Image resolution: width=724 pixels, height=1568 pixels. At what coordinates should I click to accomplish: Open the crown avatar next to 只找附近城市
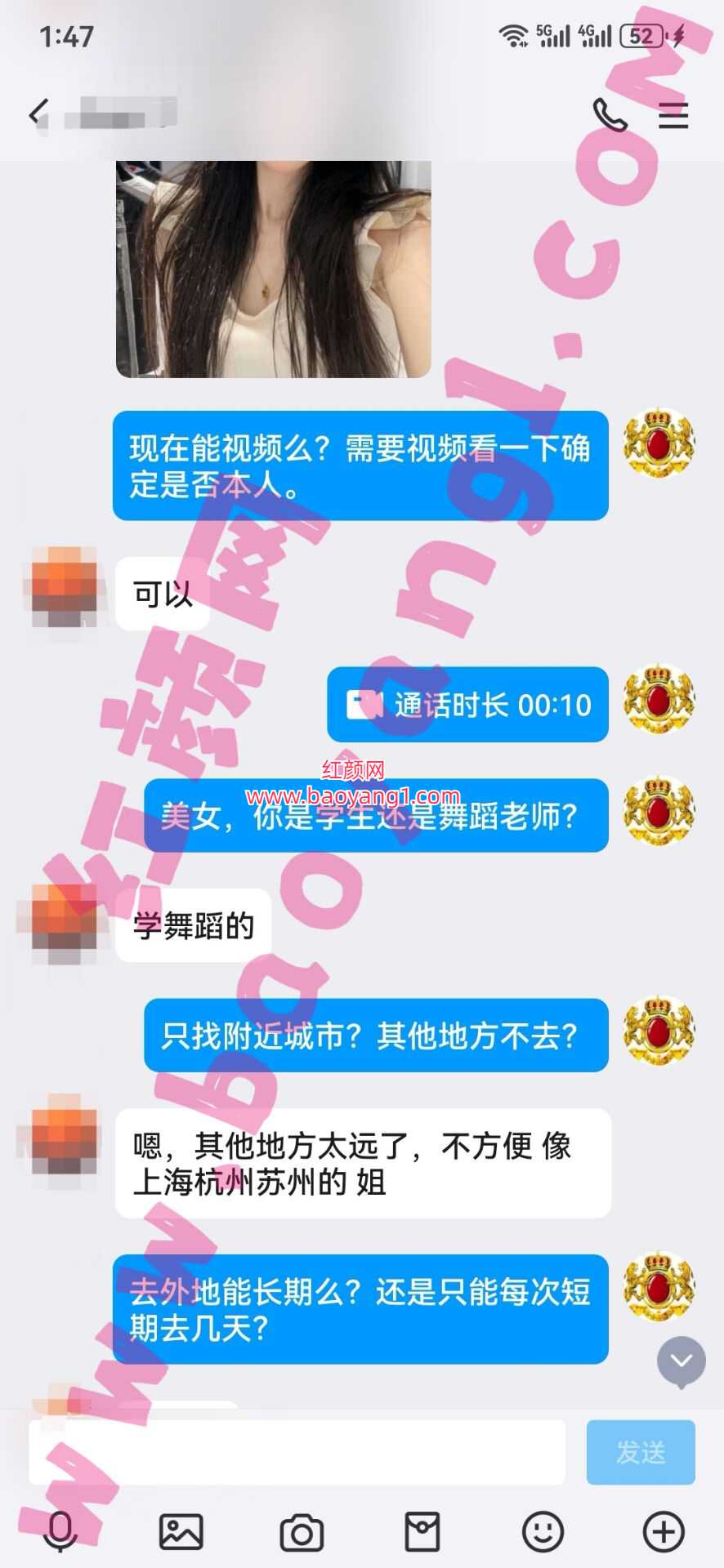659,1030
